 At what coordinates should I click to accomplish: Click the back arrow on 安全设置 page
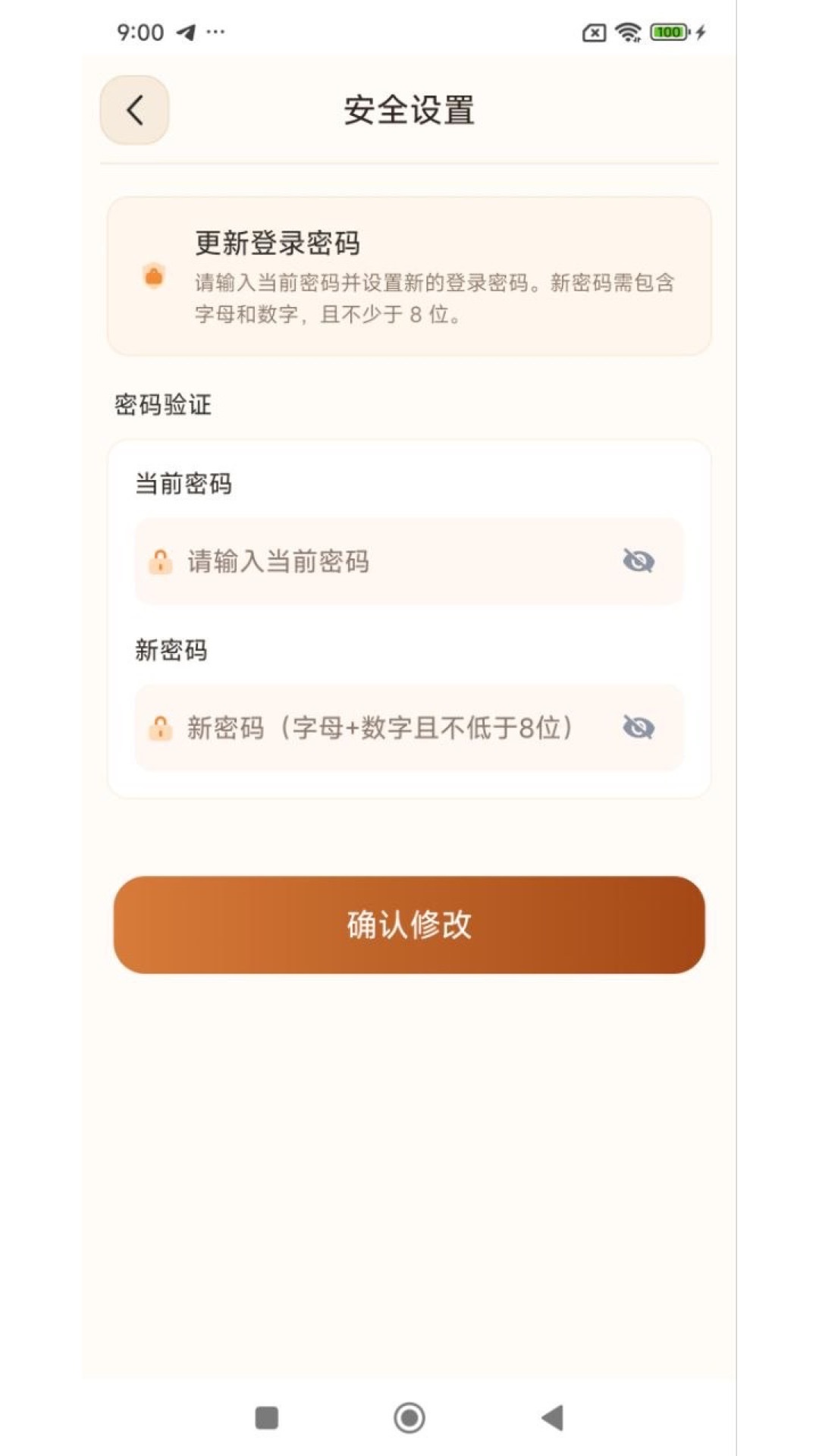tap(135, 109)
